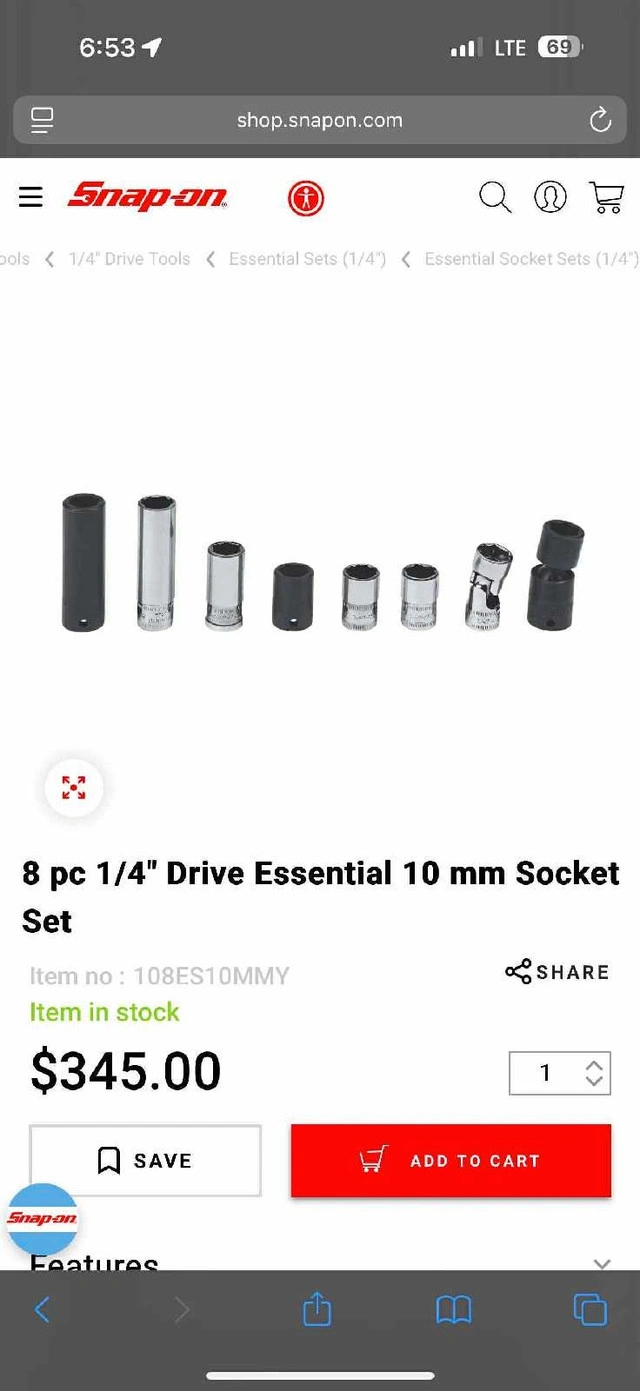Open the search magnifier icon
640x1391 pixels.
495,197
